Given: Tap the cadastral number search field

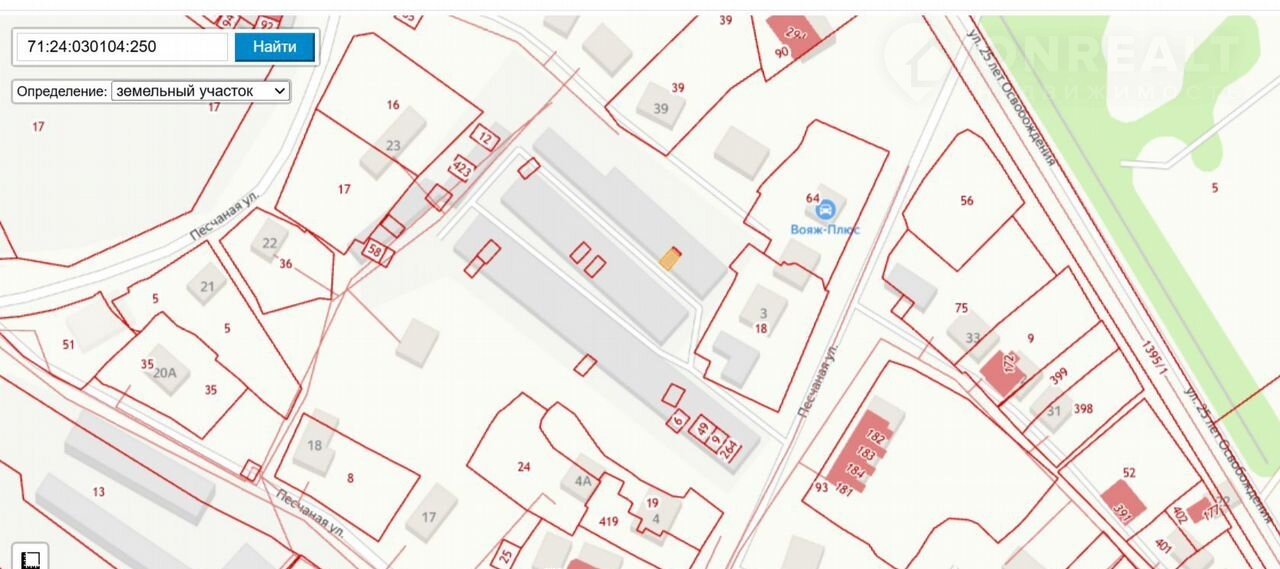Looking at the screenshot, I should (123, 46).
